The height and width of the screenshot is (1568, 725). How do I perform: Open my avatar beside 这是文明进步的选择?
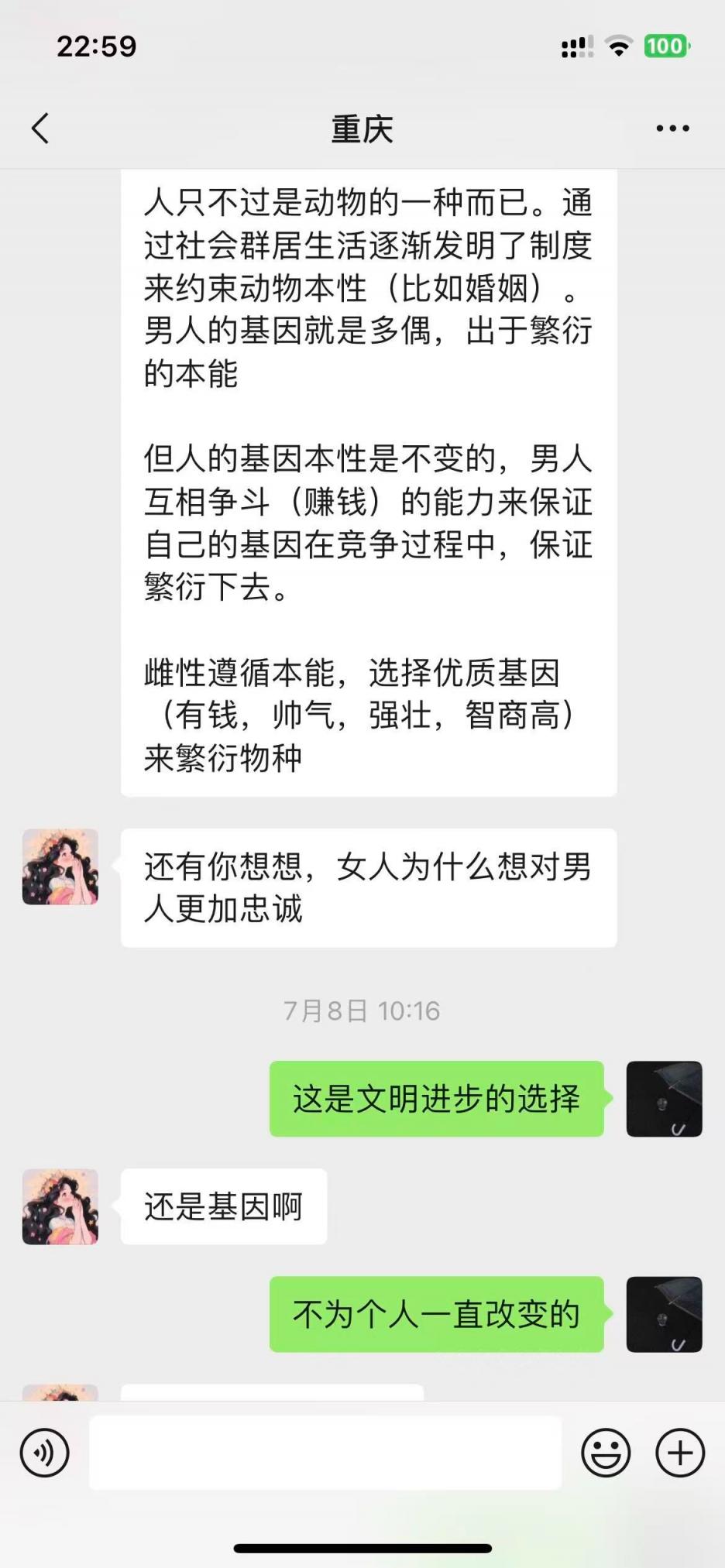click(664, 1099)
